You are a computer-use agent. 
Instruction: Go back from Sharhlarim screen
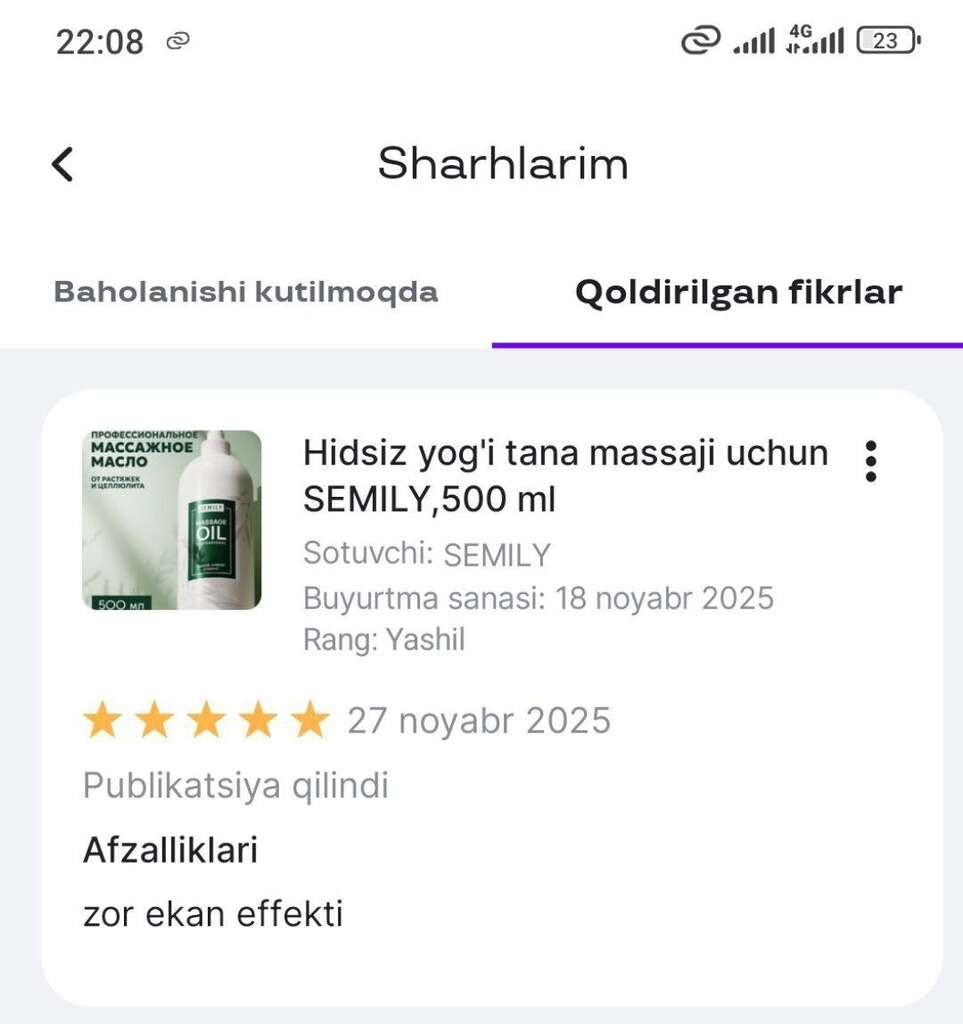(x=63, y=164)
